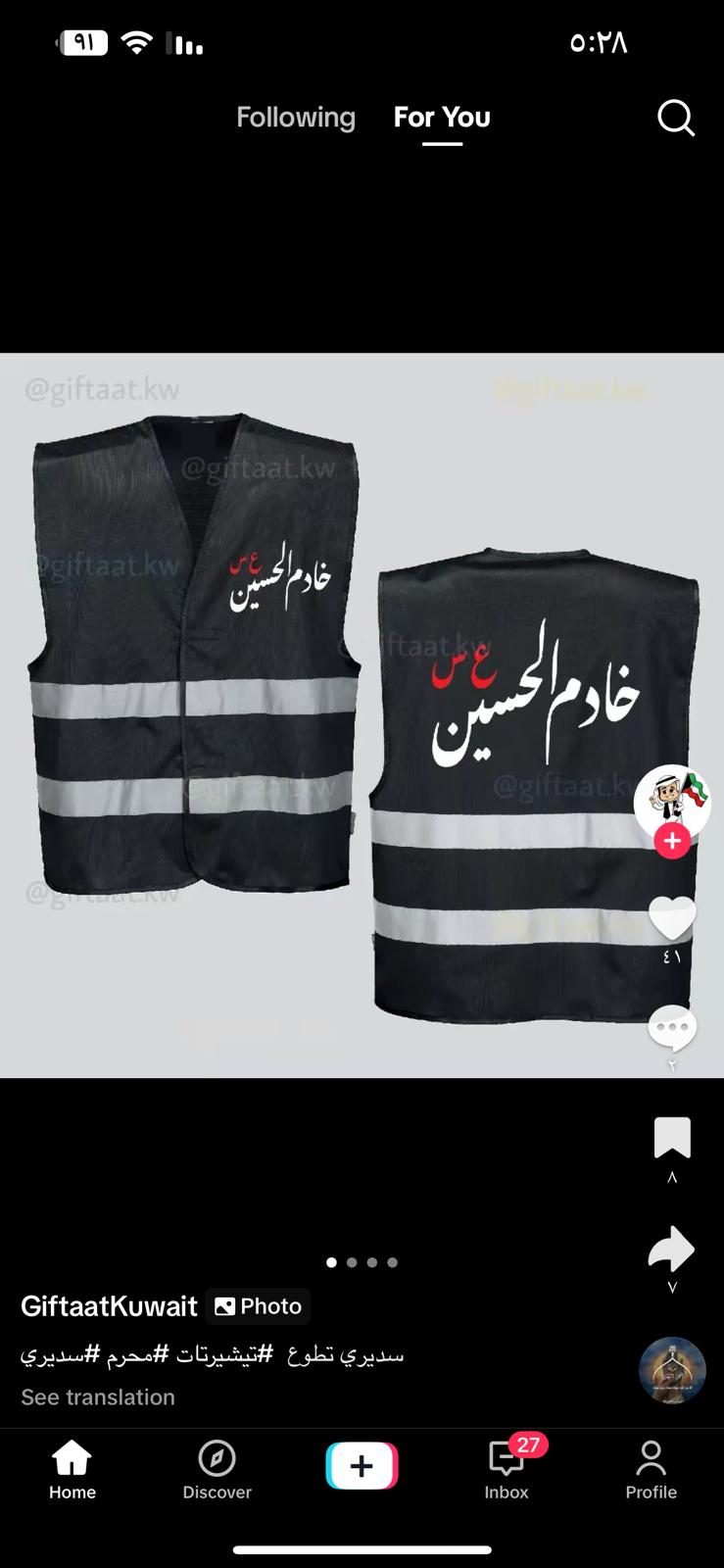The image size is (724, 1568).
Task: Share the post via arrow icon
Action: click(671, 1249)
